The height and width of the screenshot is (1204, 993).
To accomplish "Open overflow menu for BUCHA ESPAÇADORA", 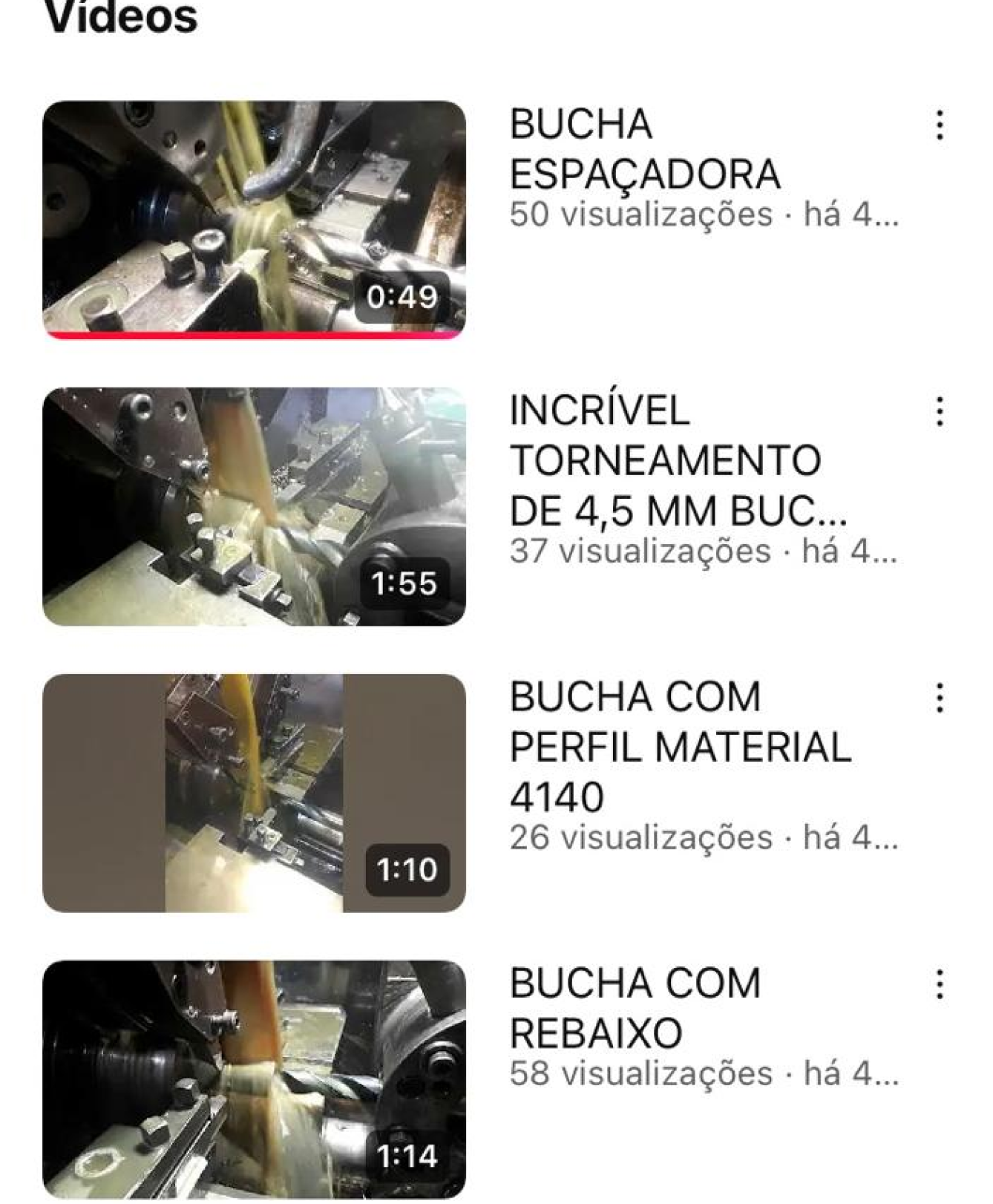I will coord(940,125).
